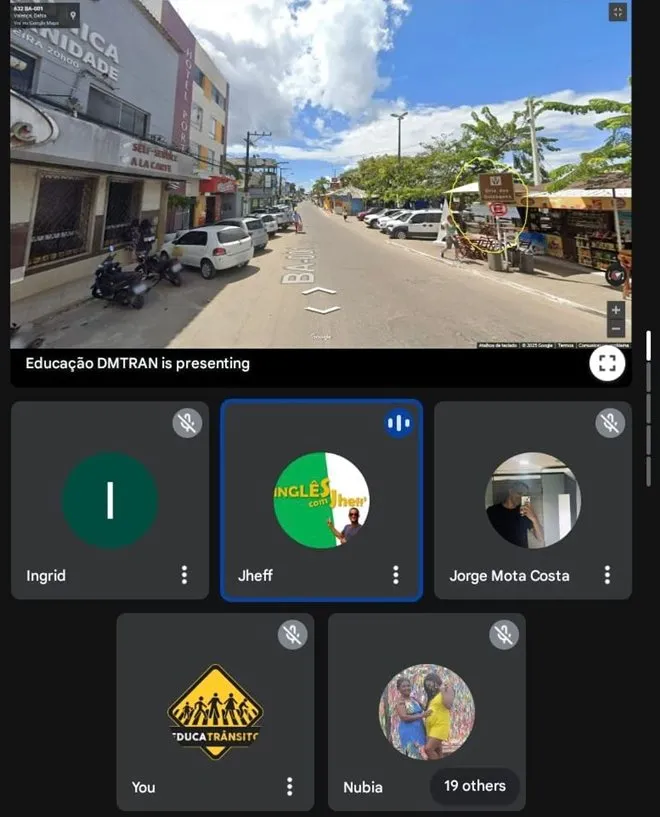Expand the presentation to fullscreen
Image resolution: width=660 pixels, height=817 pixels.
pyautogui.click(x=607, y=363)
